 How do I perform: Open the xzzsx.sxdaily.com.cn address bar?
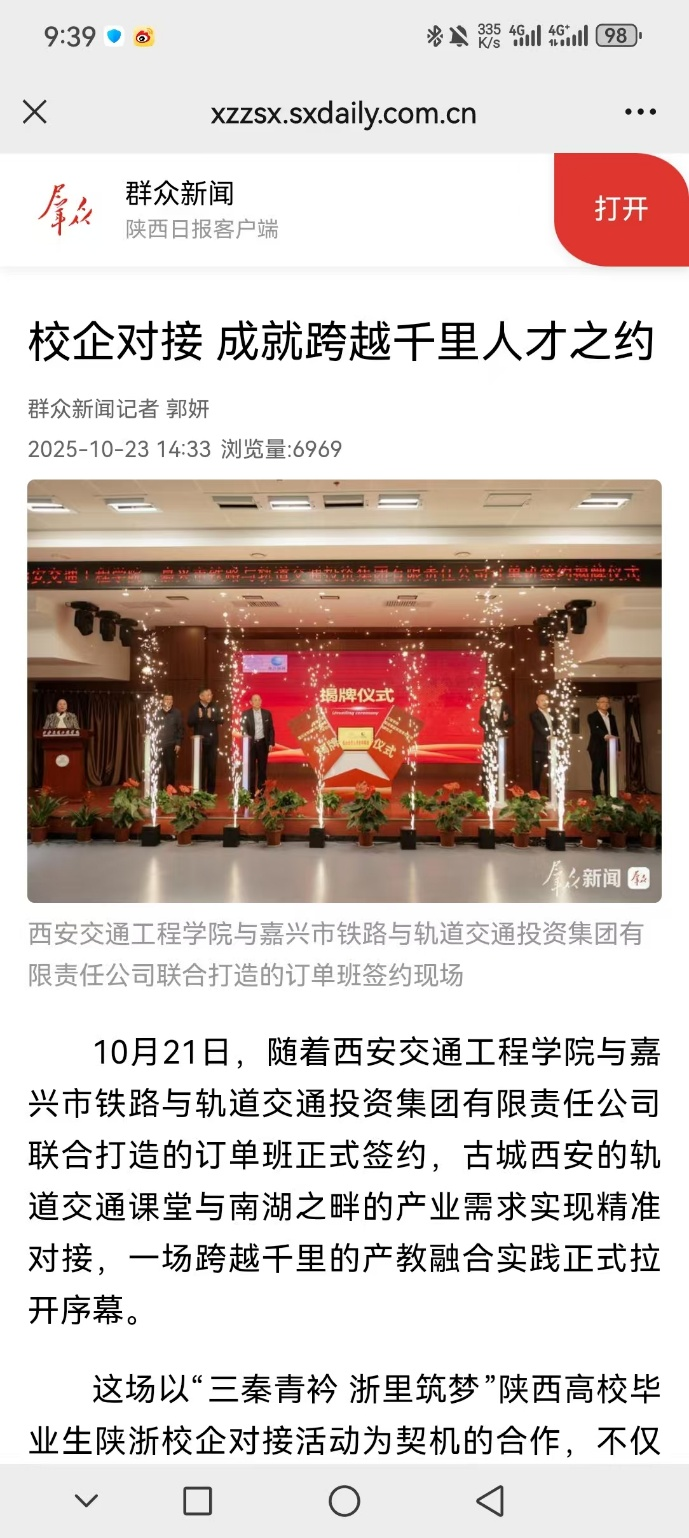(343, 113)
